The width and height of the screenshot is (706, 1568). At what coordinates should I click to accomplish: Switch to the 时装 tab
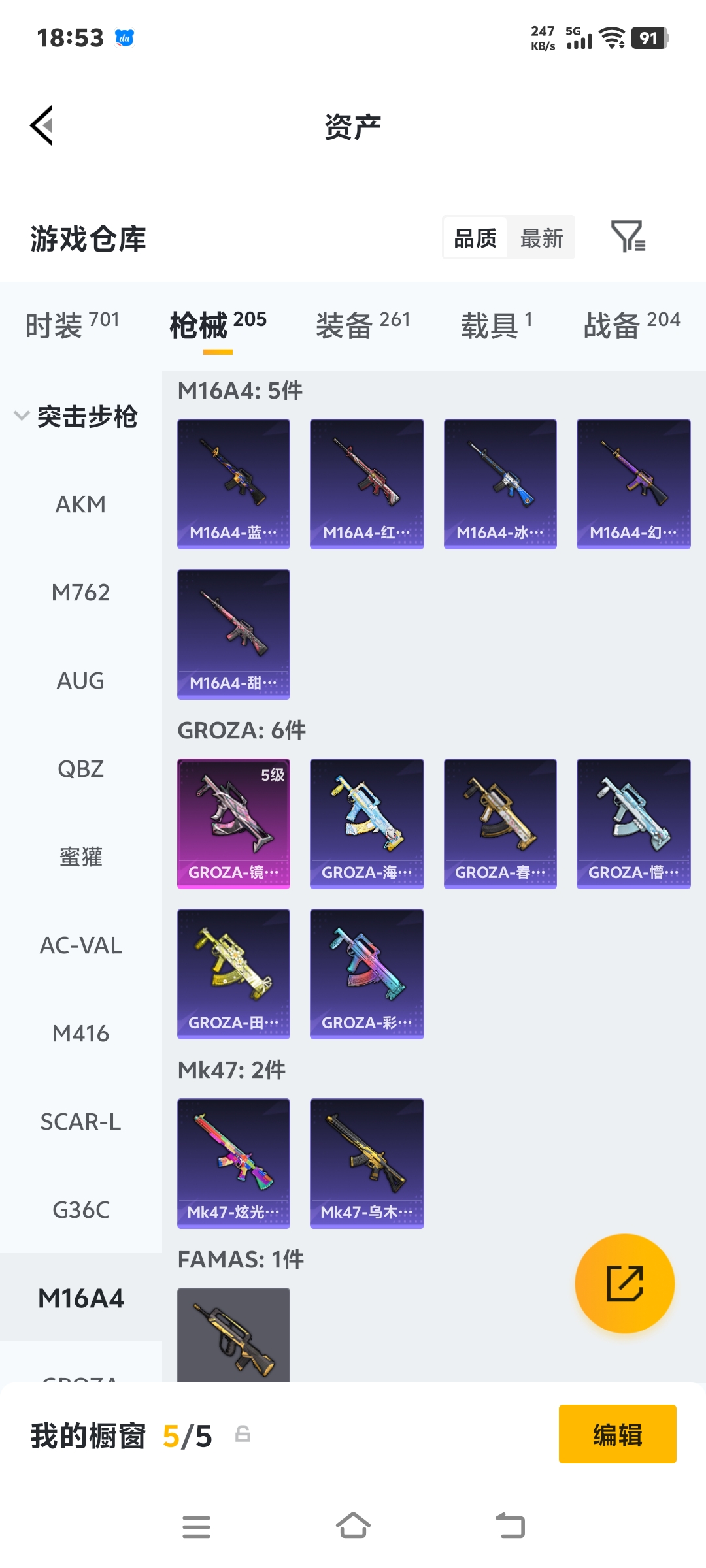click(x=72, y=324)
